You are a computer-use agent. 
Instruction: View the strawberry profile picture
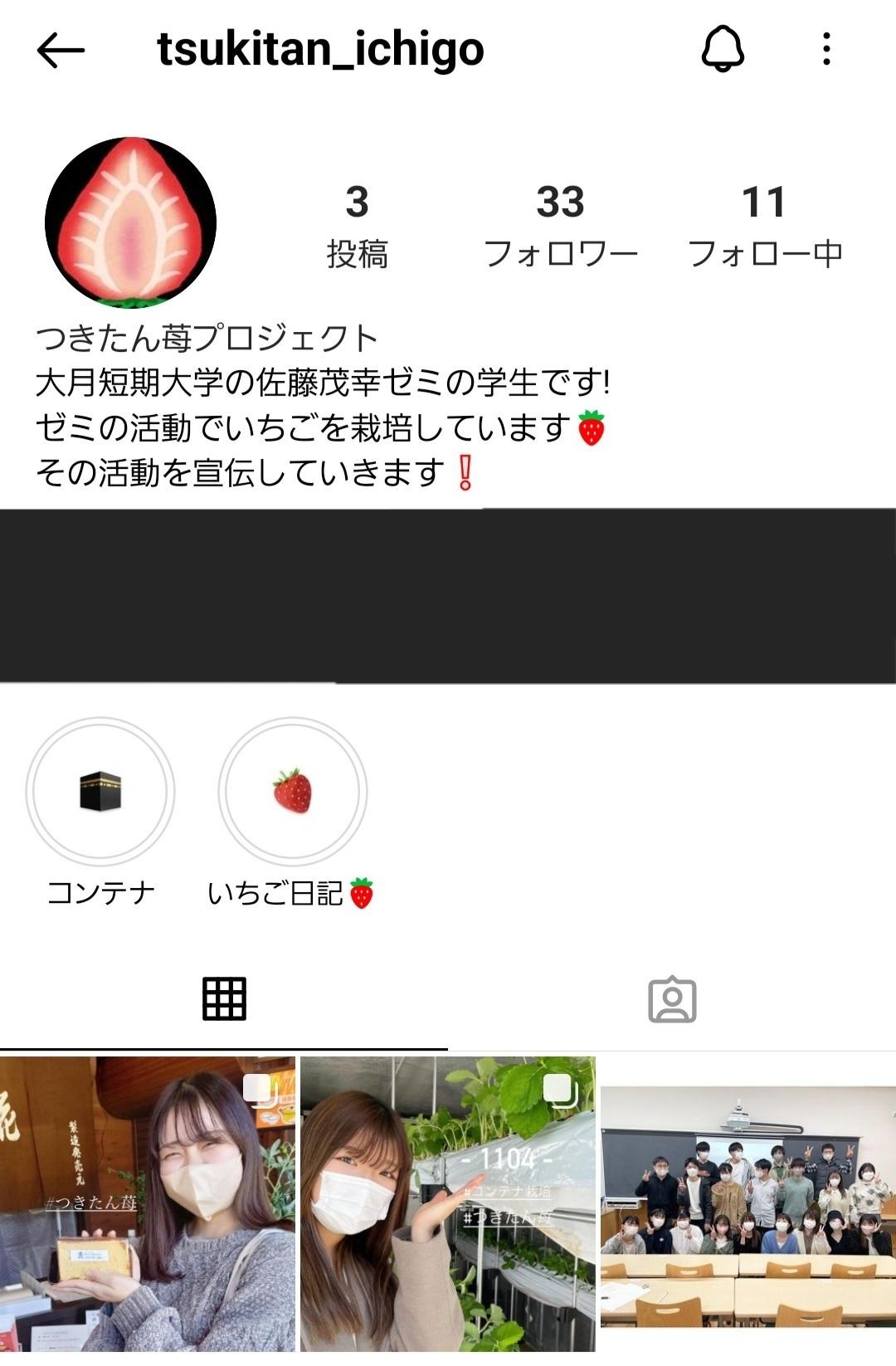click(130, 222)
